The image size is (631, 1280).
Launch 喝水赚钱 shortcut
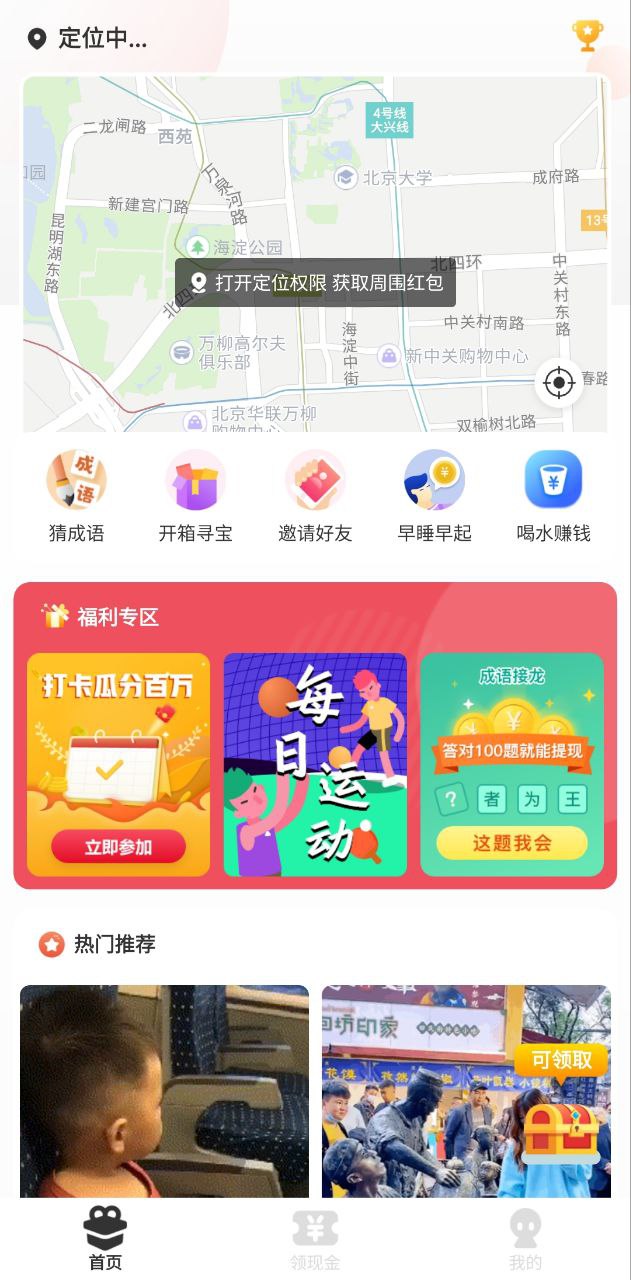(x=553, y=496)
